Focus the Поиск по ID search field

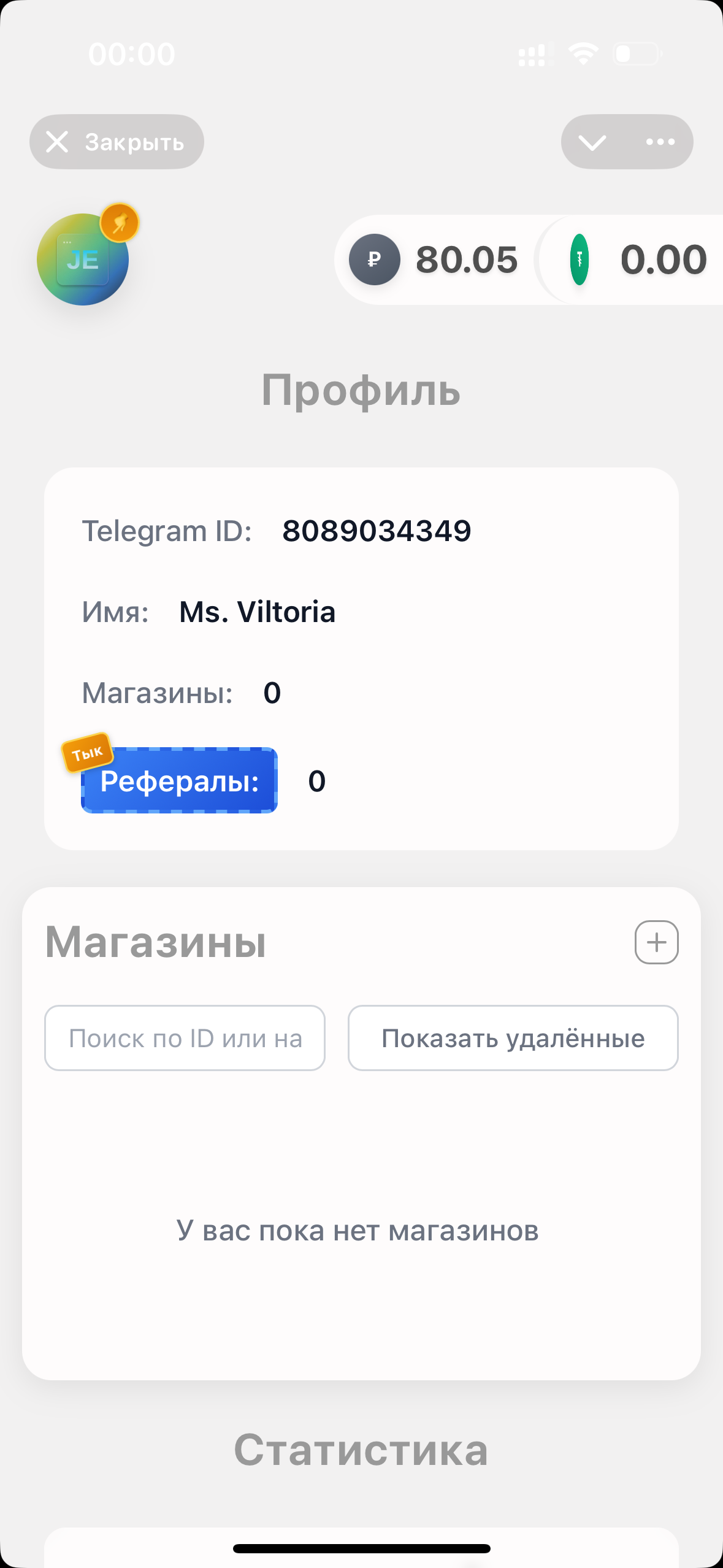click(184, 1038)
